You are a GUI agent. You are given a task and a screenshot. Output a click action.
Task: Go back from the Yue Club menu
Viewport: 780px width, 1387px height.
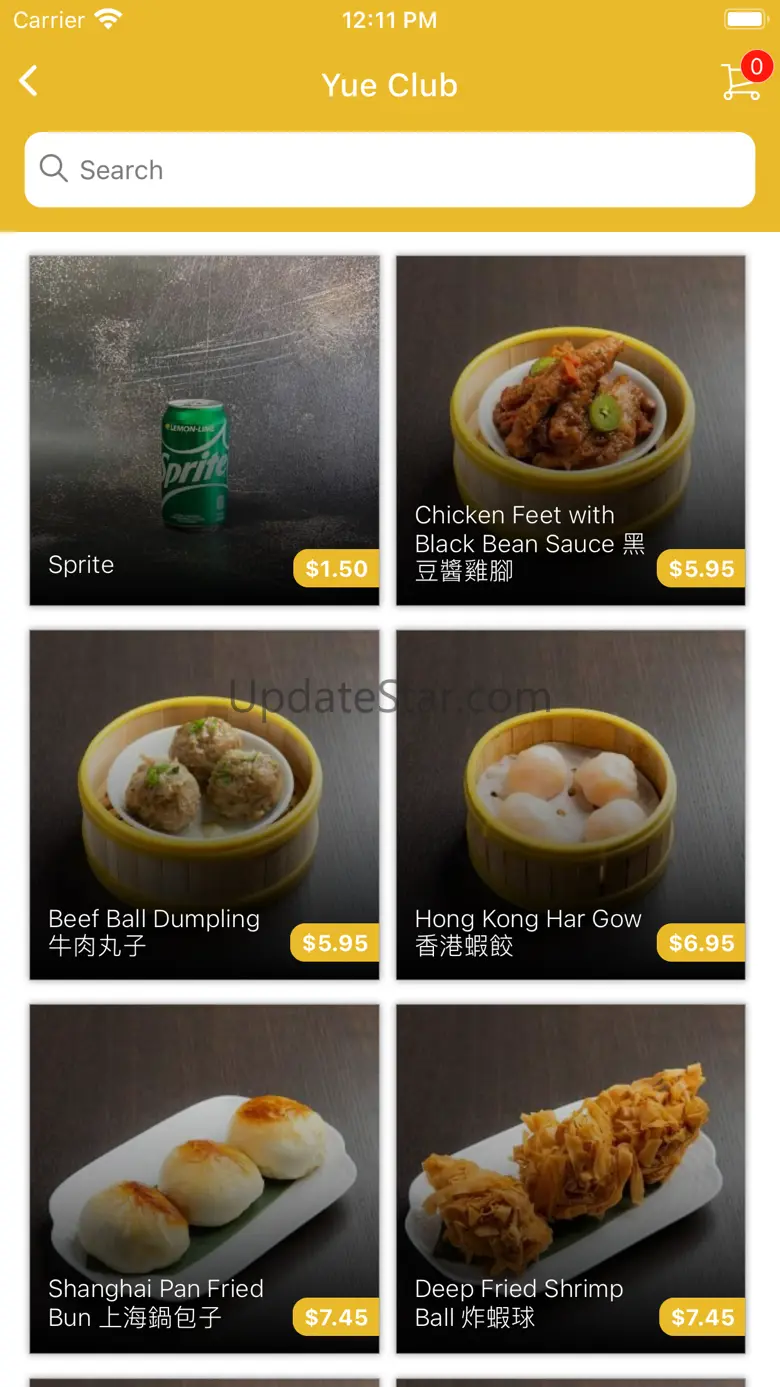click(x=29, y=81)
